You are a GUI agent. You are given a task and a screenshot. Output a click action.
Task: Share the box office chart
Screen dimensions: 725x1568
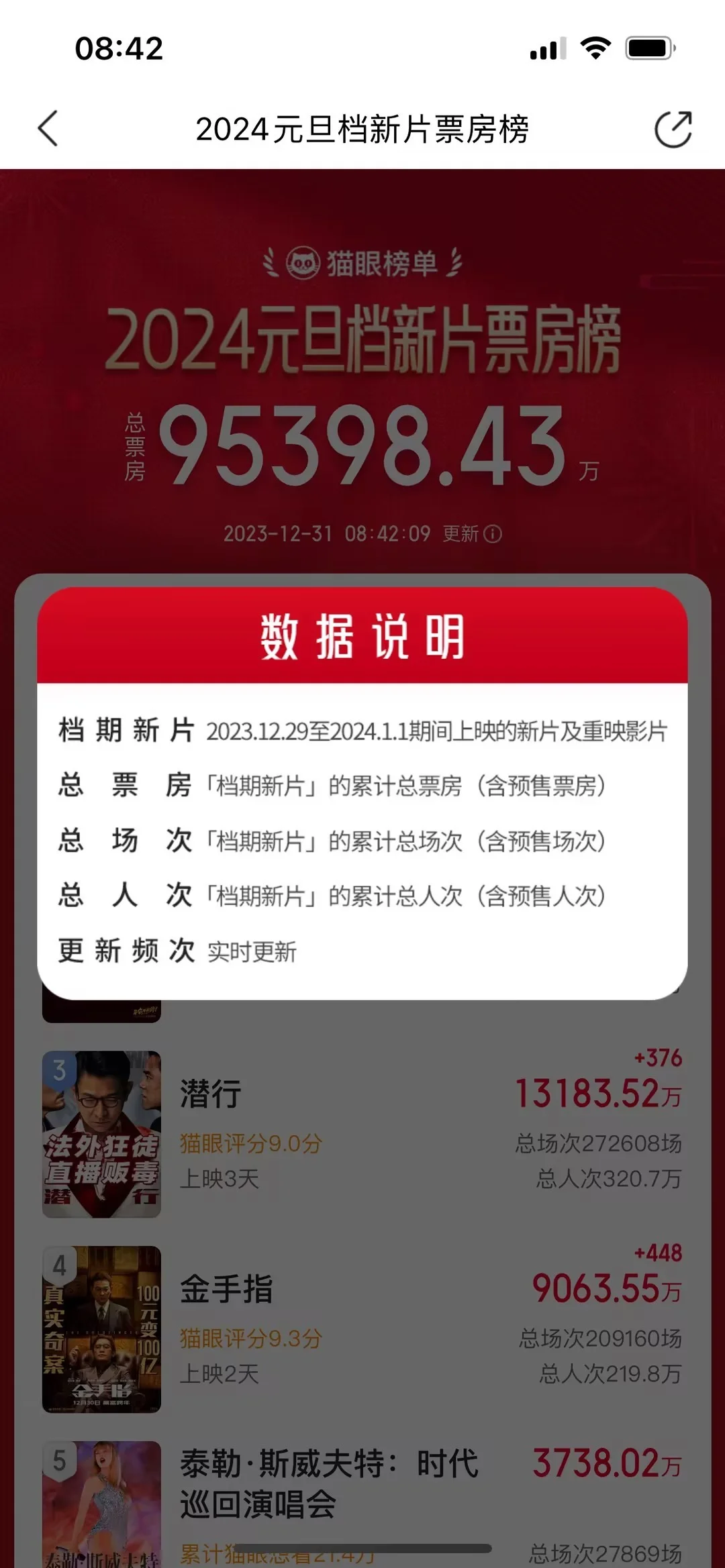[673, 129]
